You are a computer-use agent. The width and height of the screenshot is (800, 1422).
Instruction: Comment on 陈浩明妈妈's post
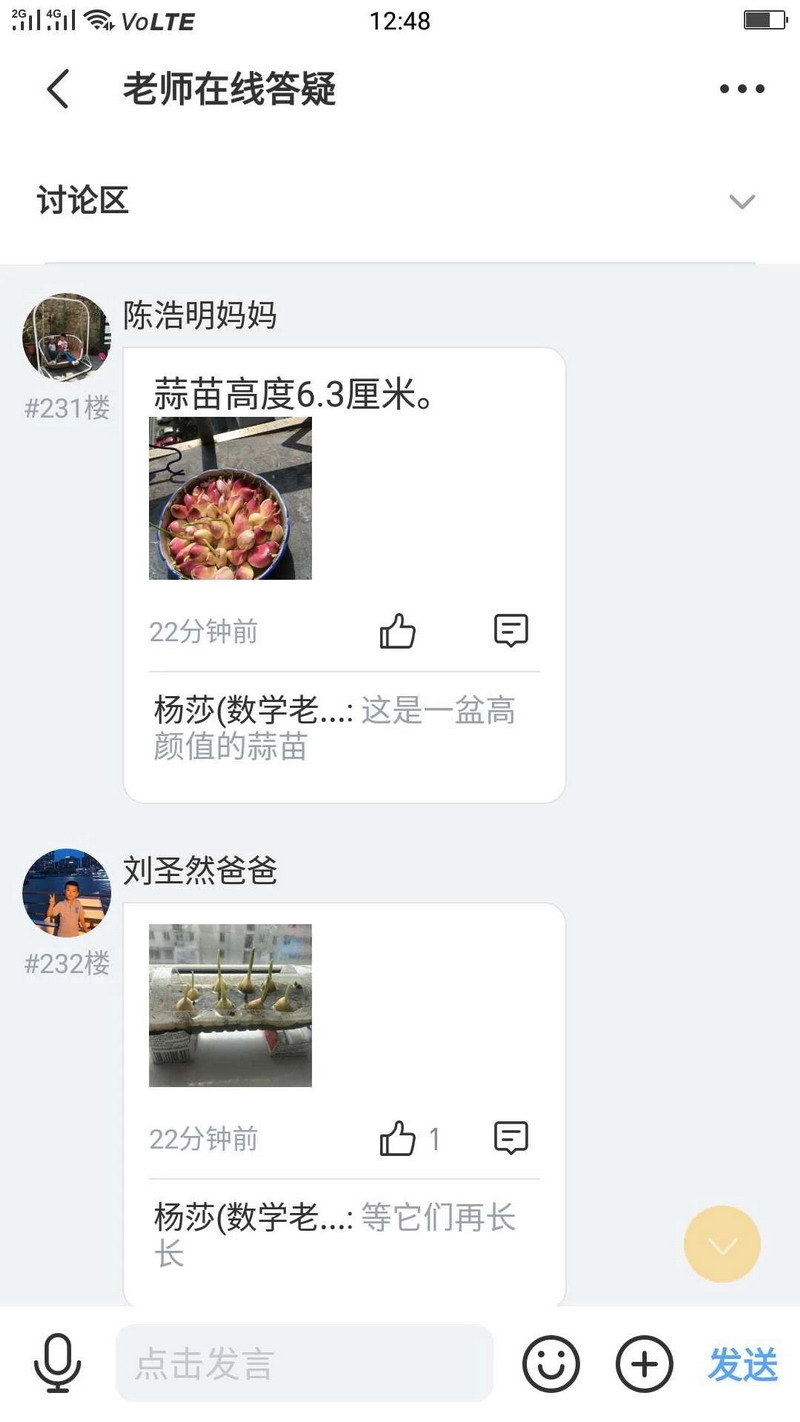[x=511, y=631]
